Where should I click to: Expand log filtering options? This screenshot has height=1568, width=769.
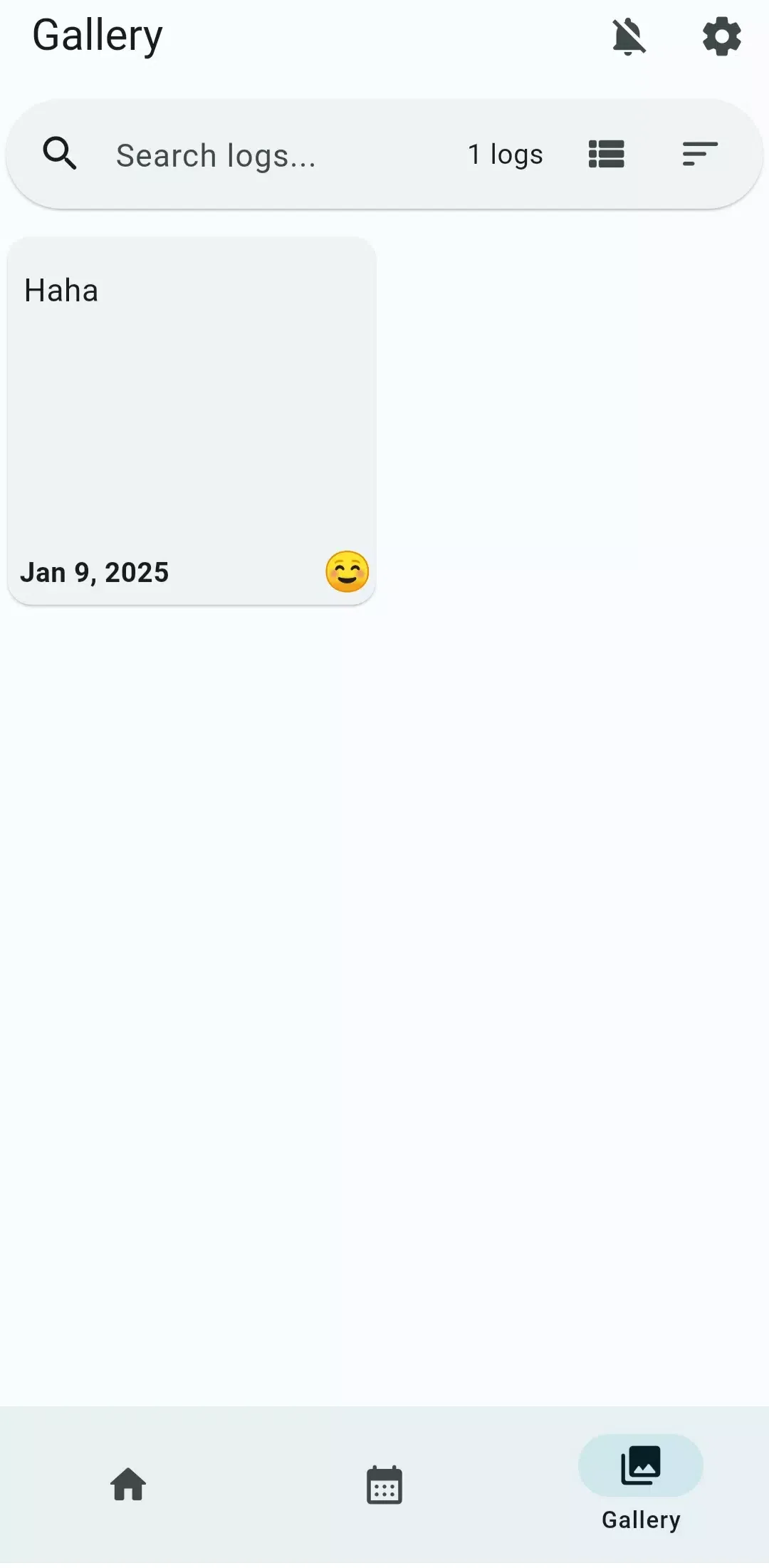(698, 154)
